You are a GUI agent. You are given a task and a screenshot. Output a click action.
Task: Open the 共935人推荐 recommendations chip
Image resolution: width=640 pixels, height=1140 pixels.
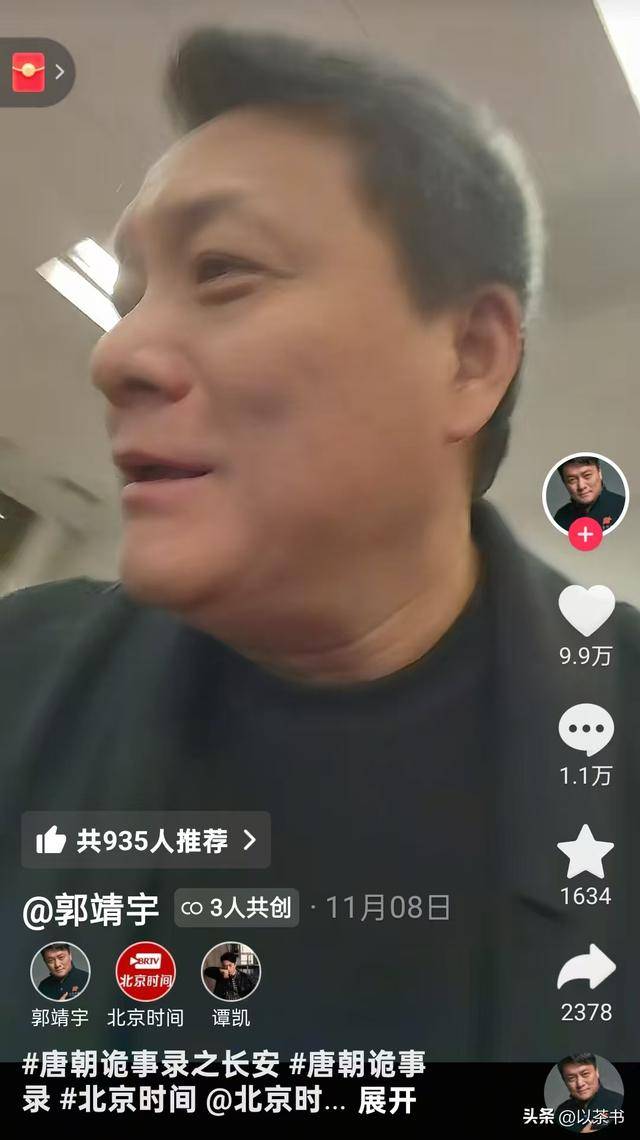tap(146, 840)
